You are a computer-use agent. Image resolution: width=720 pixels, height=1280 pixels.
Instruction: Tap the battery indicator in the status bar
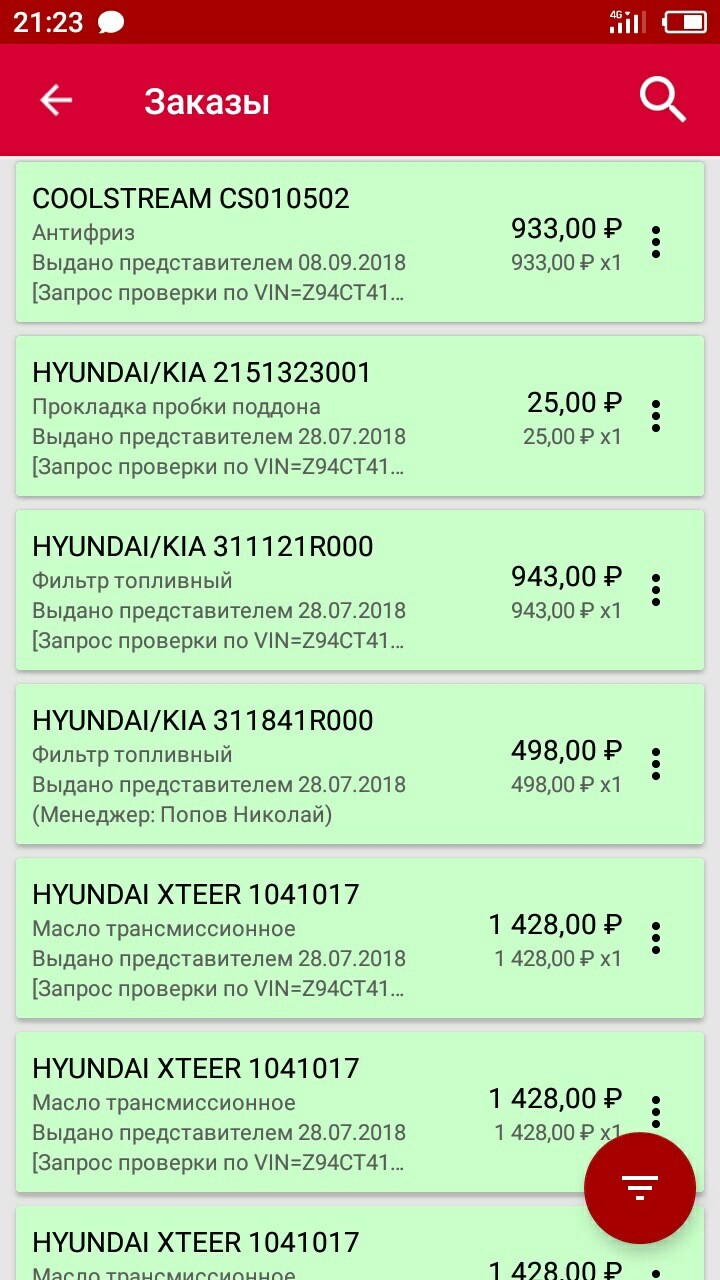[684, 20]
